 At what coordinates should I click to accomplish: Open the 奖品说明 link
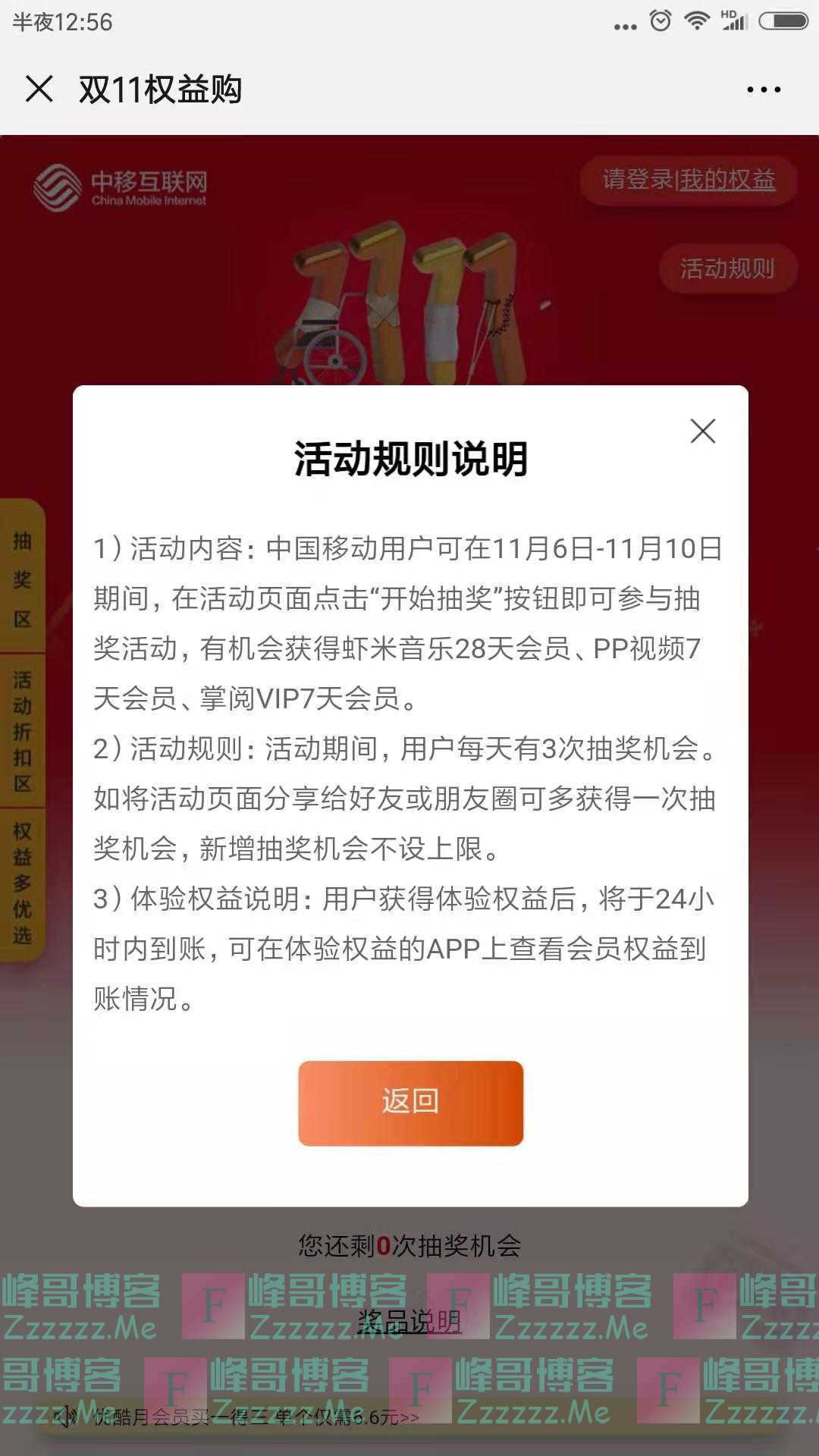point(409,1322)
